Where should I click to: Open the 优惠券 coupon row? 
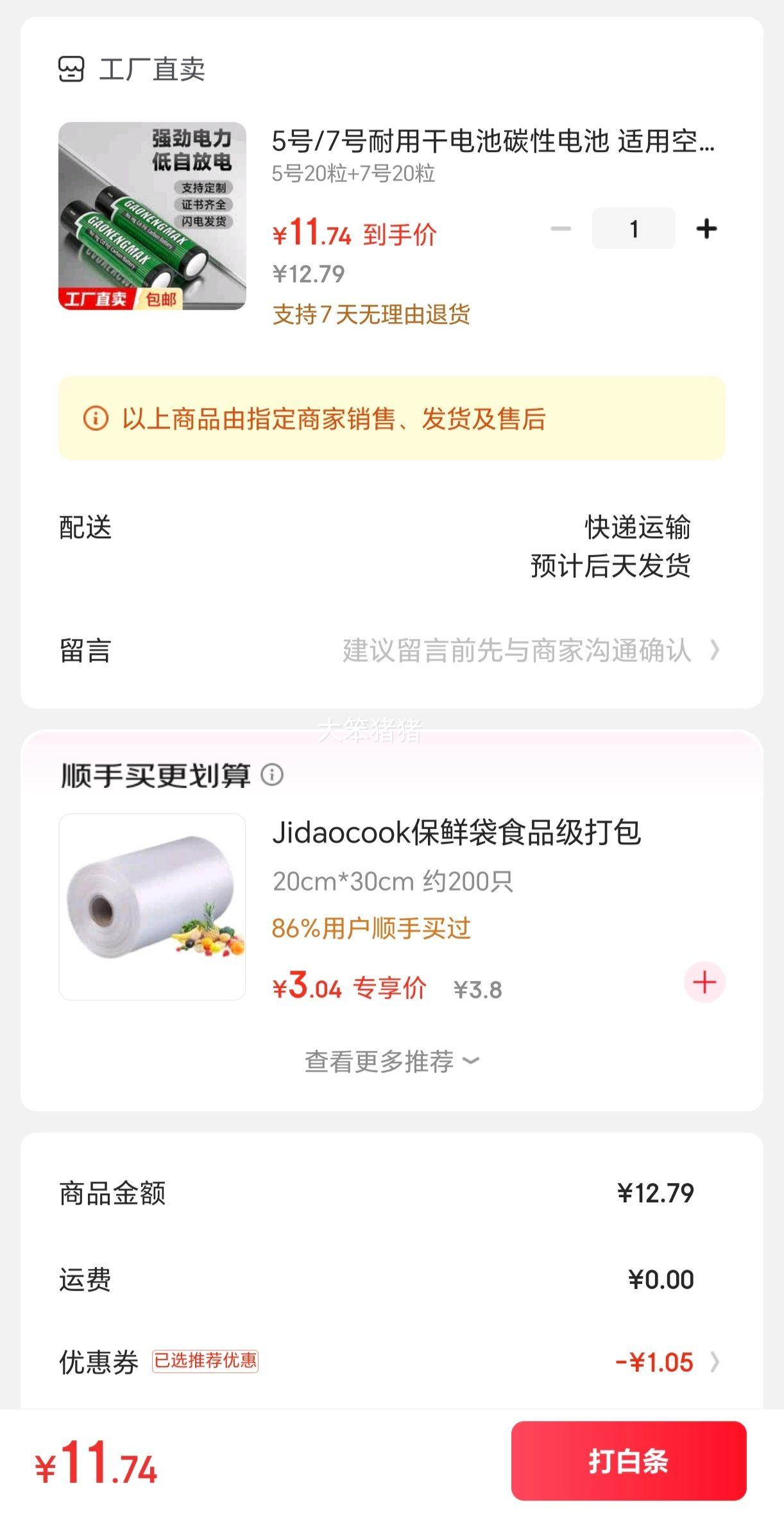tap(391, 1361)
